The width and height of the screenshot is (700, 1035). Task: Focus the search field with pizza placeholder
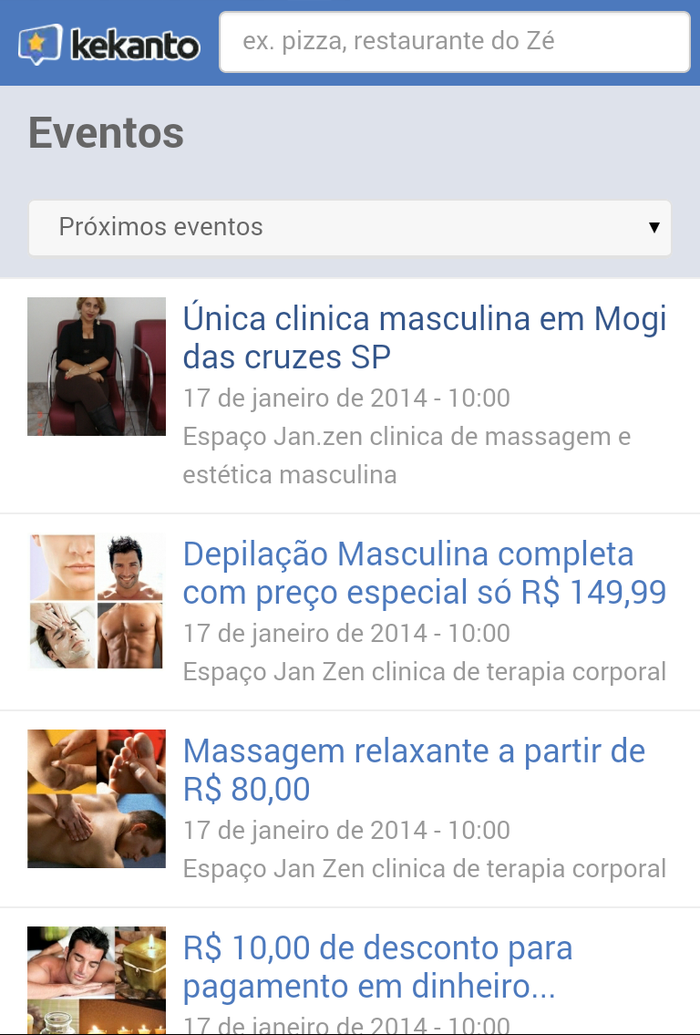454,42
